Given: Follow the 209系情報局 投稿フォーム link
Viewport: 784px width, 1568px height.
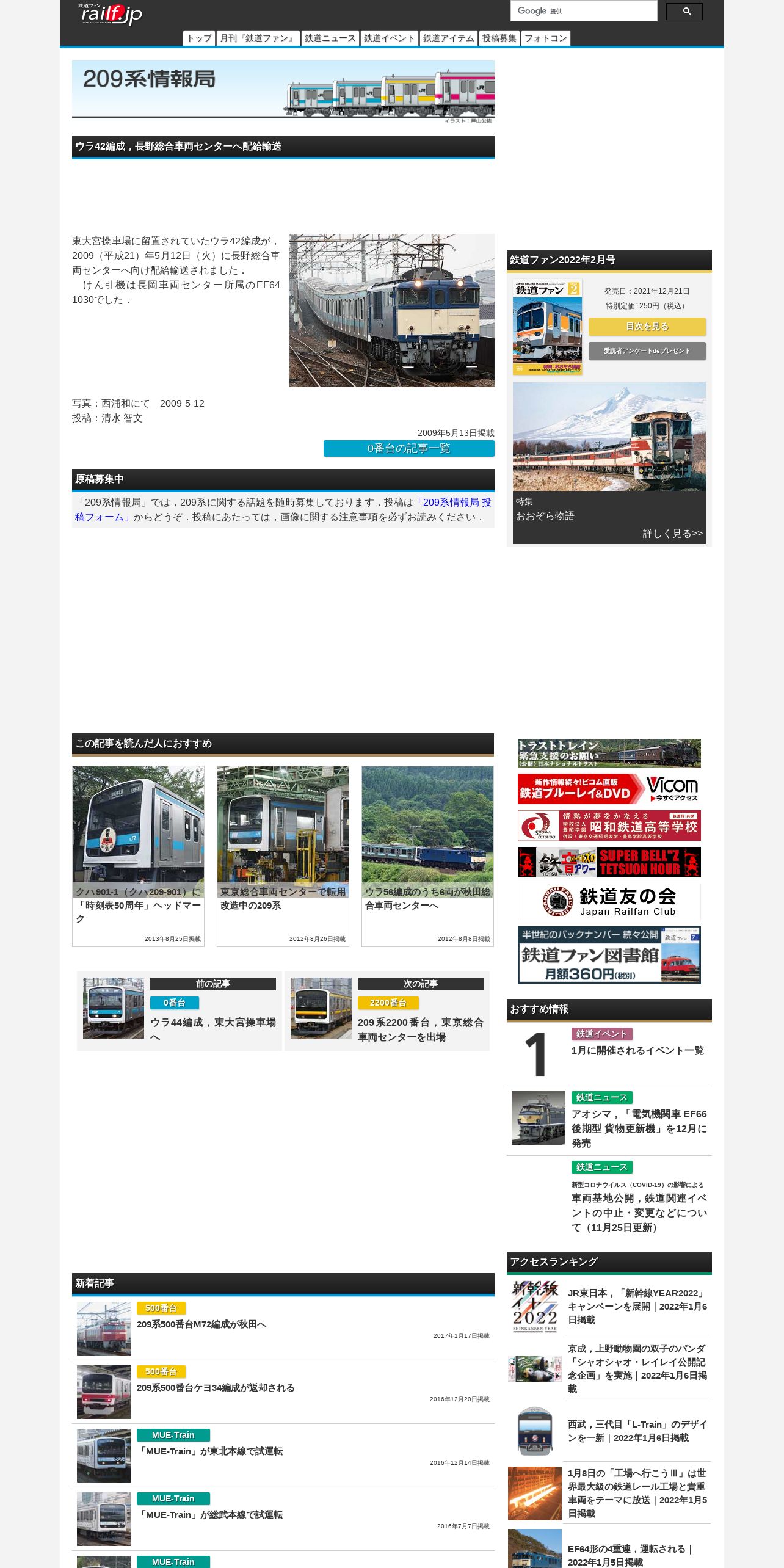Looking at the screenshot, I should point(283,510).
